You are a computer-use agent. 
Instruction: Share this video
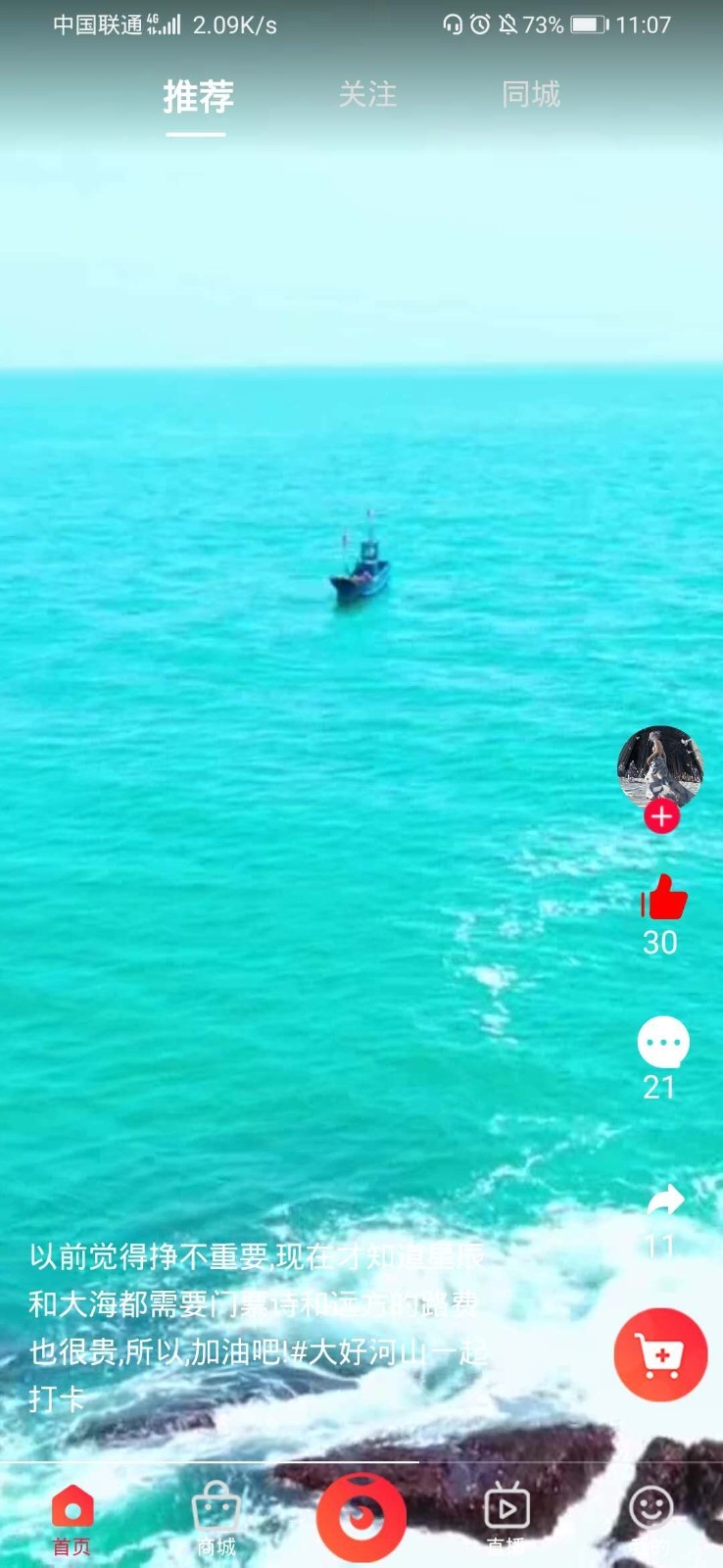[x=665, y=1200]
